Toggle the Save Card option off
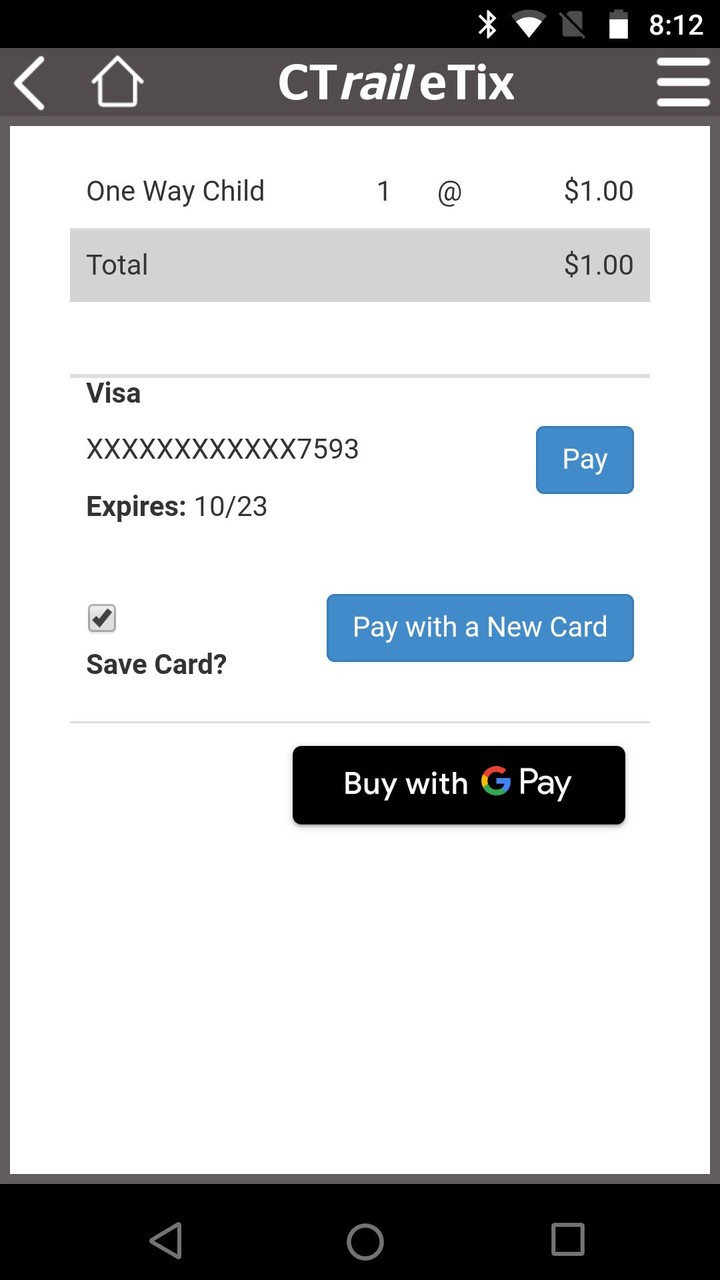This screenshot has height=1280, width=720. [x=101, y=618]
